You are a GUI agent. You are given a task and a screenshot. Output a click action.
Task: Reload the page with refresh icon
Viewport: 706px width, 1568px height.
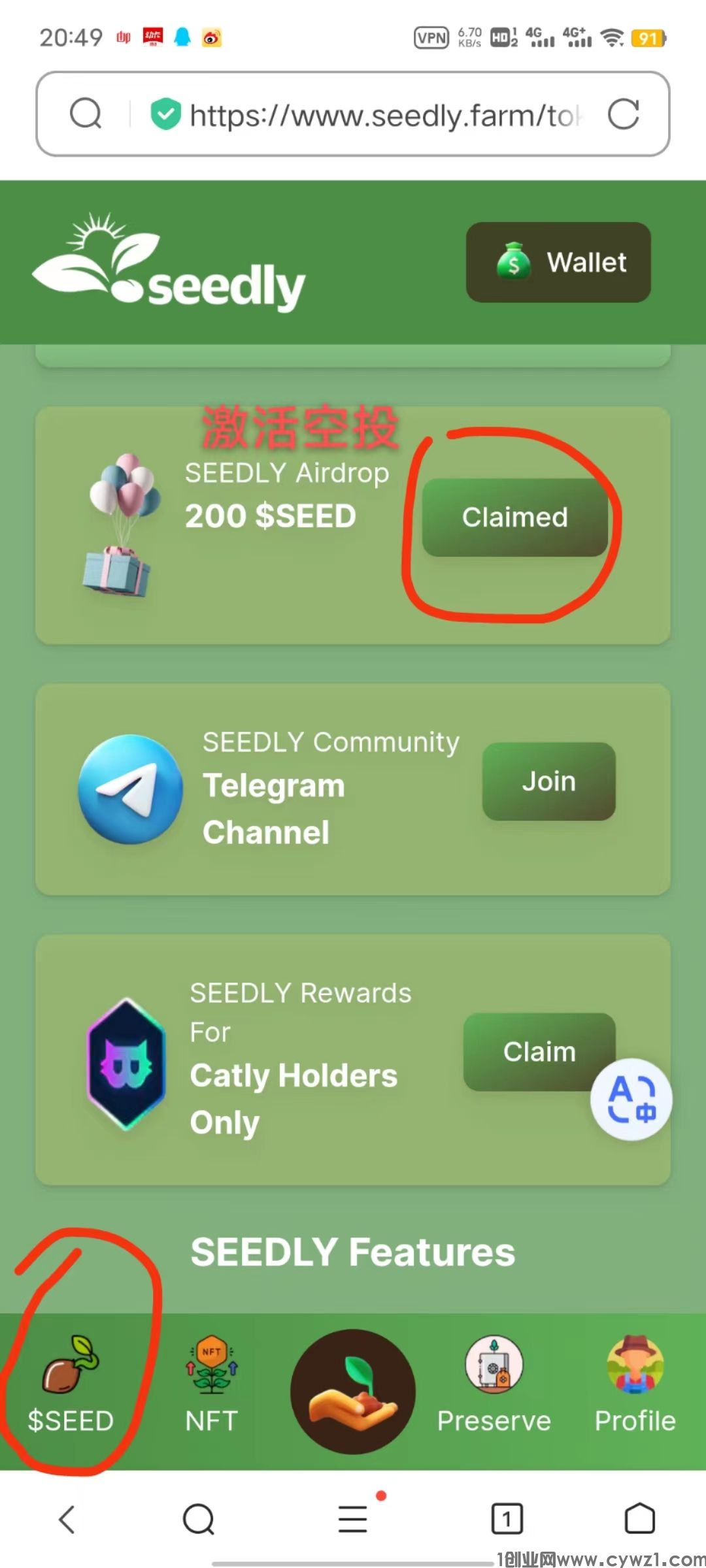623,114
